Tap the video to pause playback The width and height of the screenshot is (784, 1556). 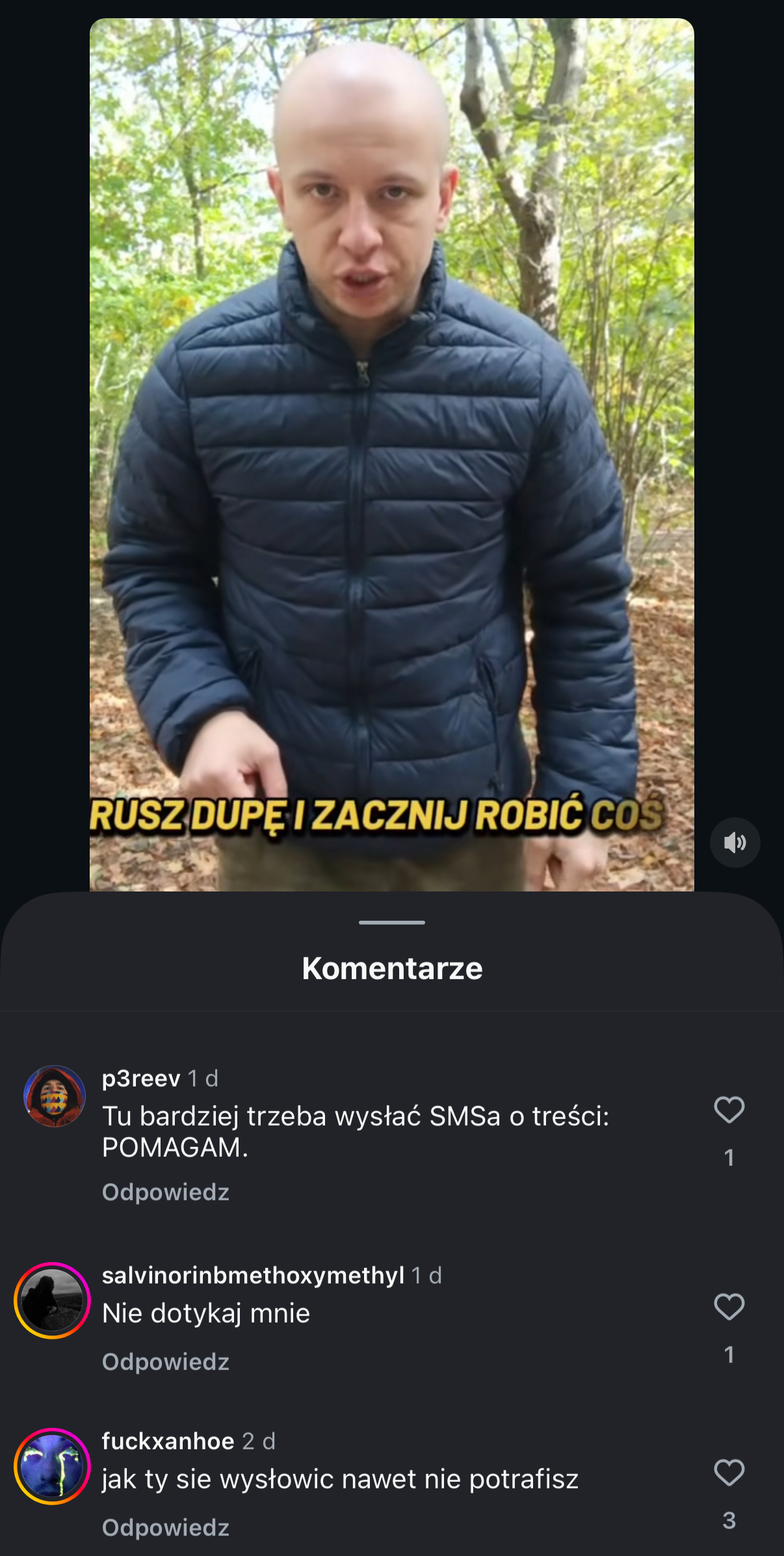391,455
